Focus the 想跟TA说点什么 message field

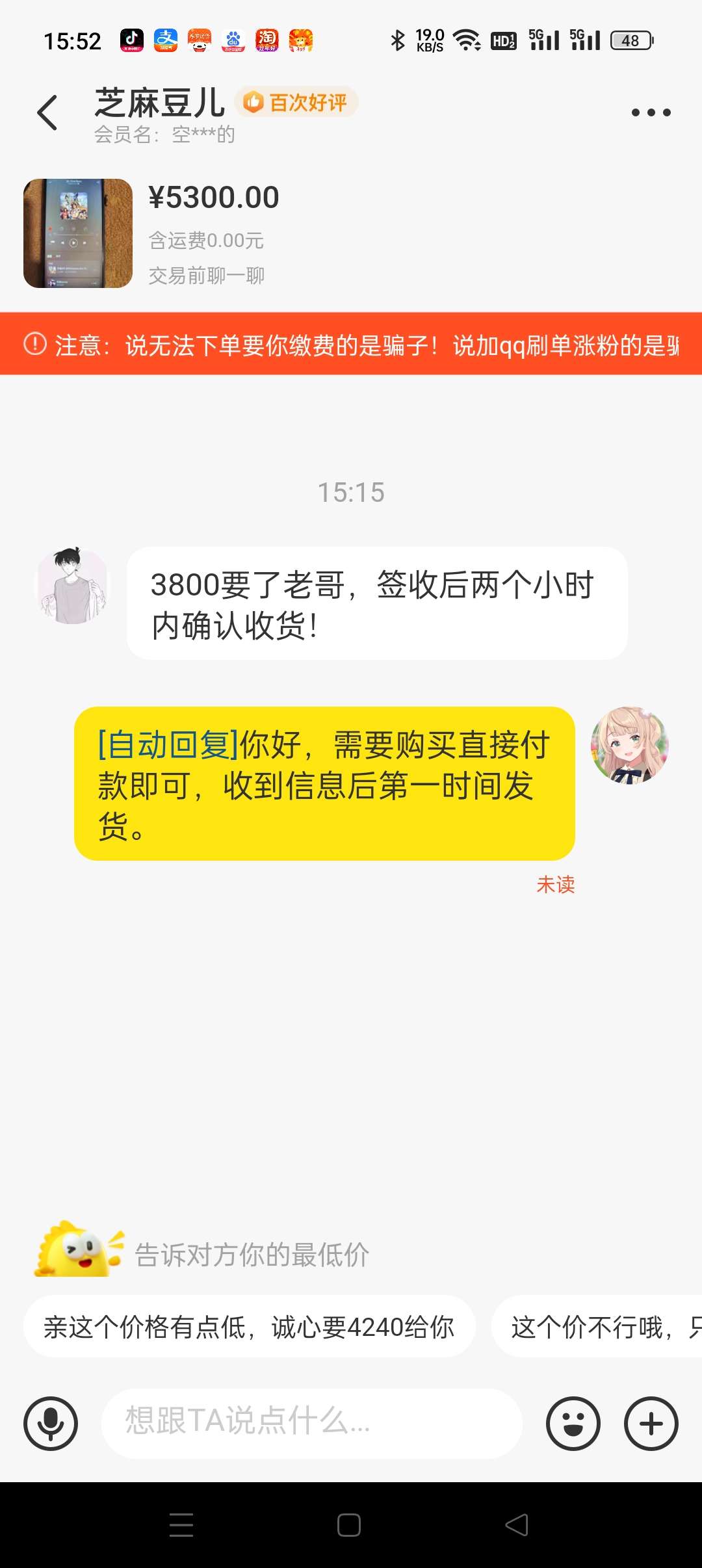click(x=312, y=1423)
